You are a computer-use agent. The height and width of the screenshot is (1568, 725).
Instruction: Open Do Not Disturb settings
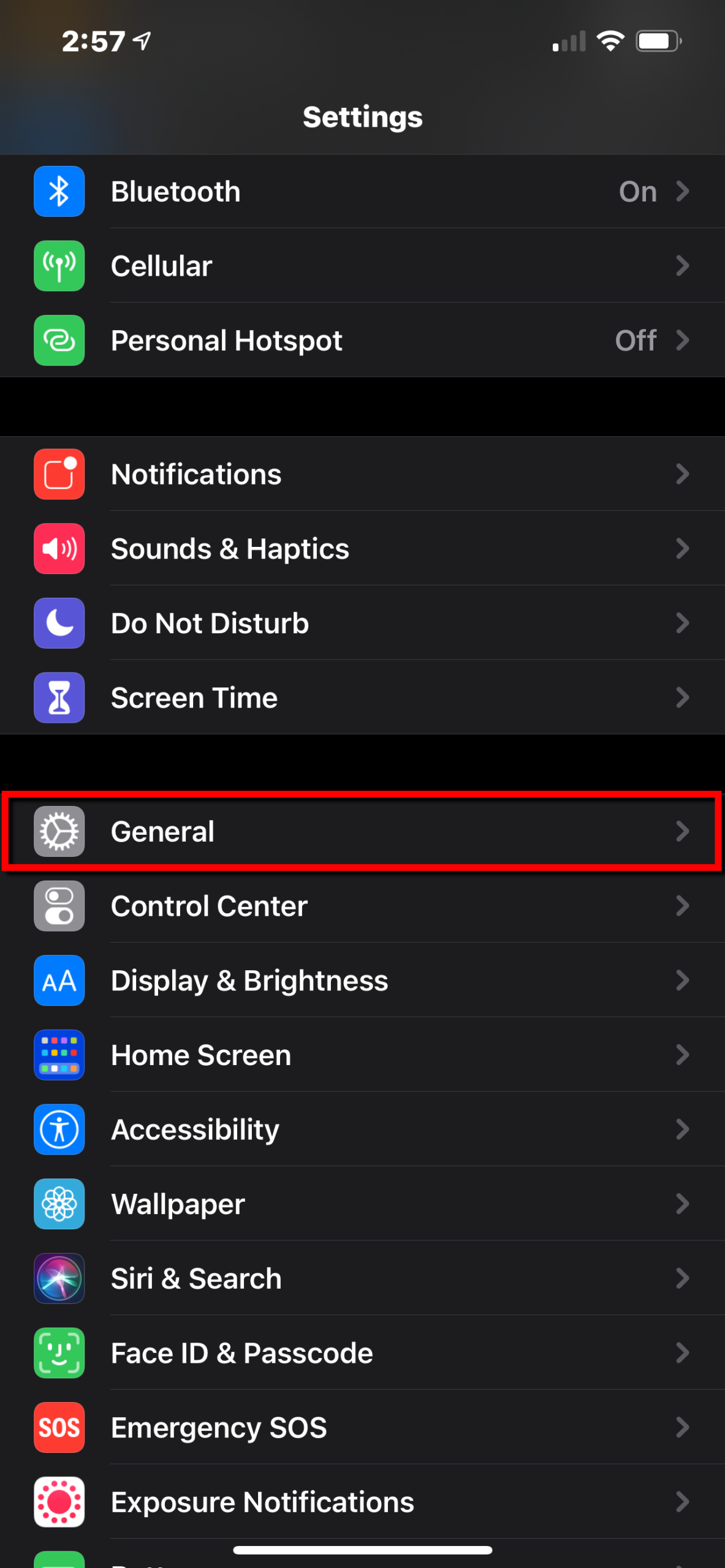point(362,623)
